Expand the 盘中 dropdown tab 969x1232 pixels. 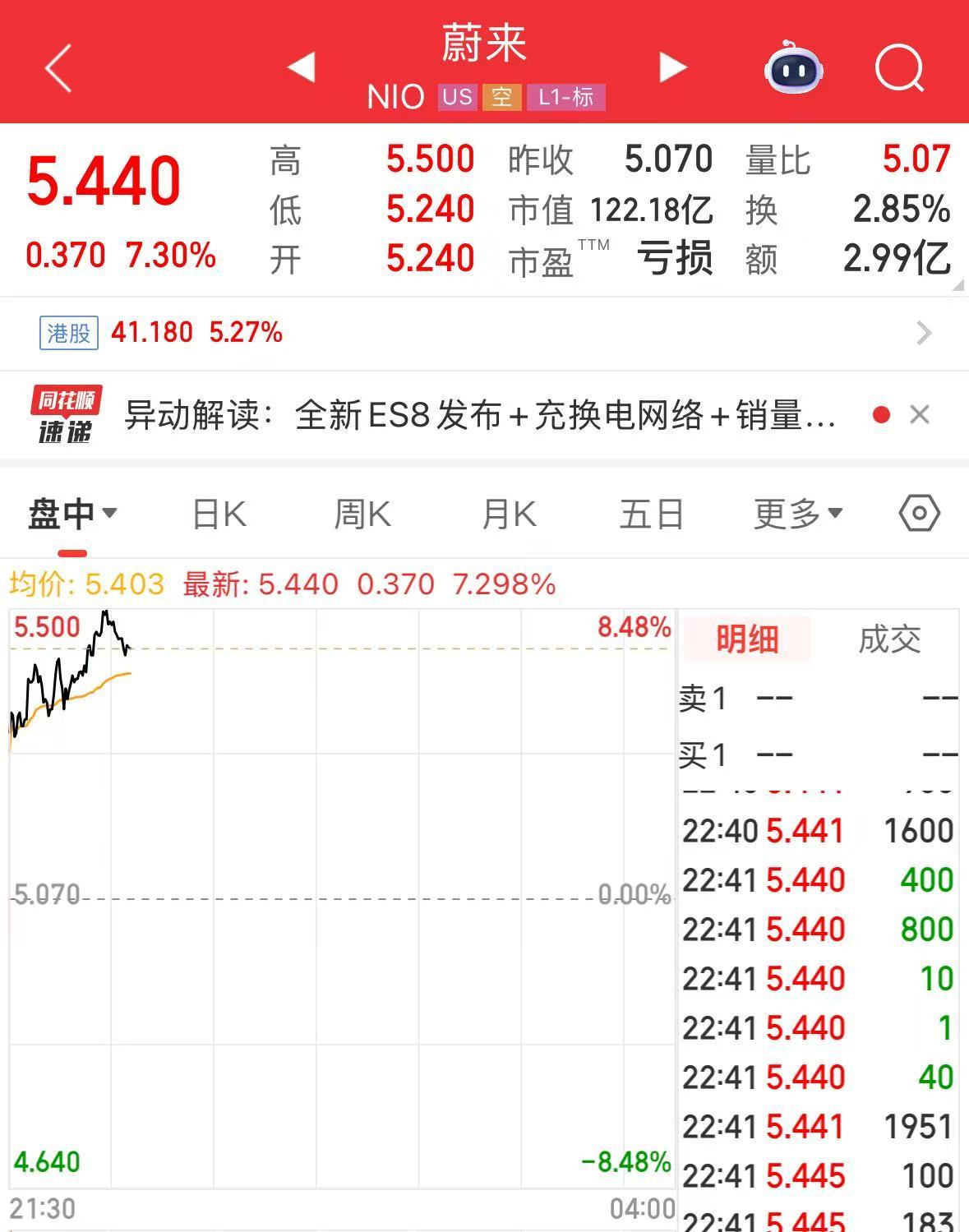point(72,514)
